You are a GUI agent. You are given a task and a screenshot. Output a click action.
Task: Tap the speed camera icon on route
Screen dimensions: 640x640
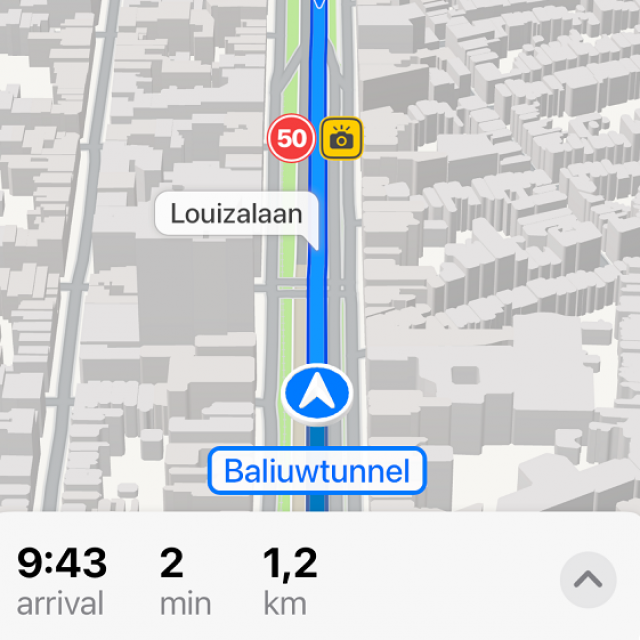[x=342, y=139]
